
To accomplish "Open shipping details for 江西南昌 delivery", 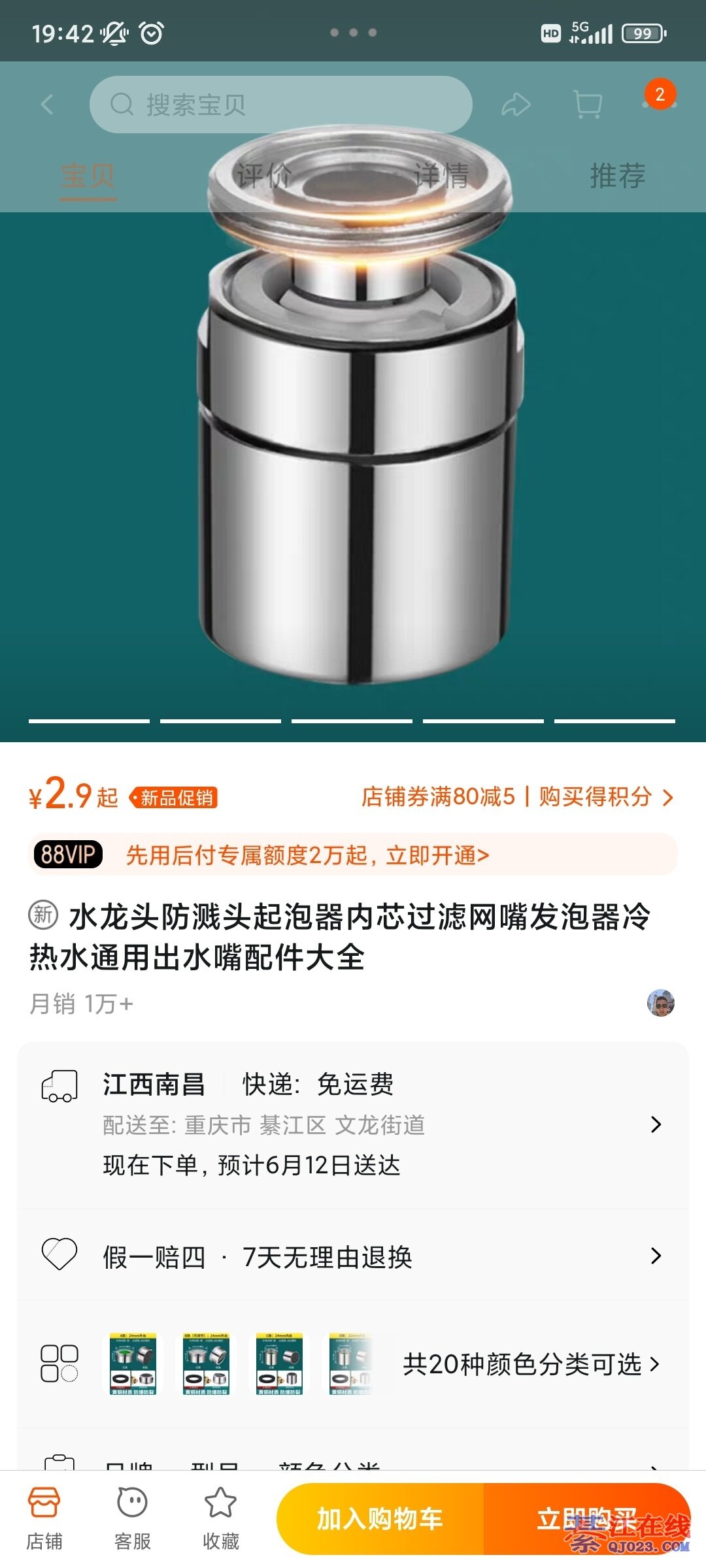I will (x=353, y=1124).
